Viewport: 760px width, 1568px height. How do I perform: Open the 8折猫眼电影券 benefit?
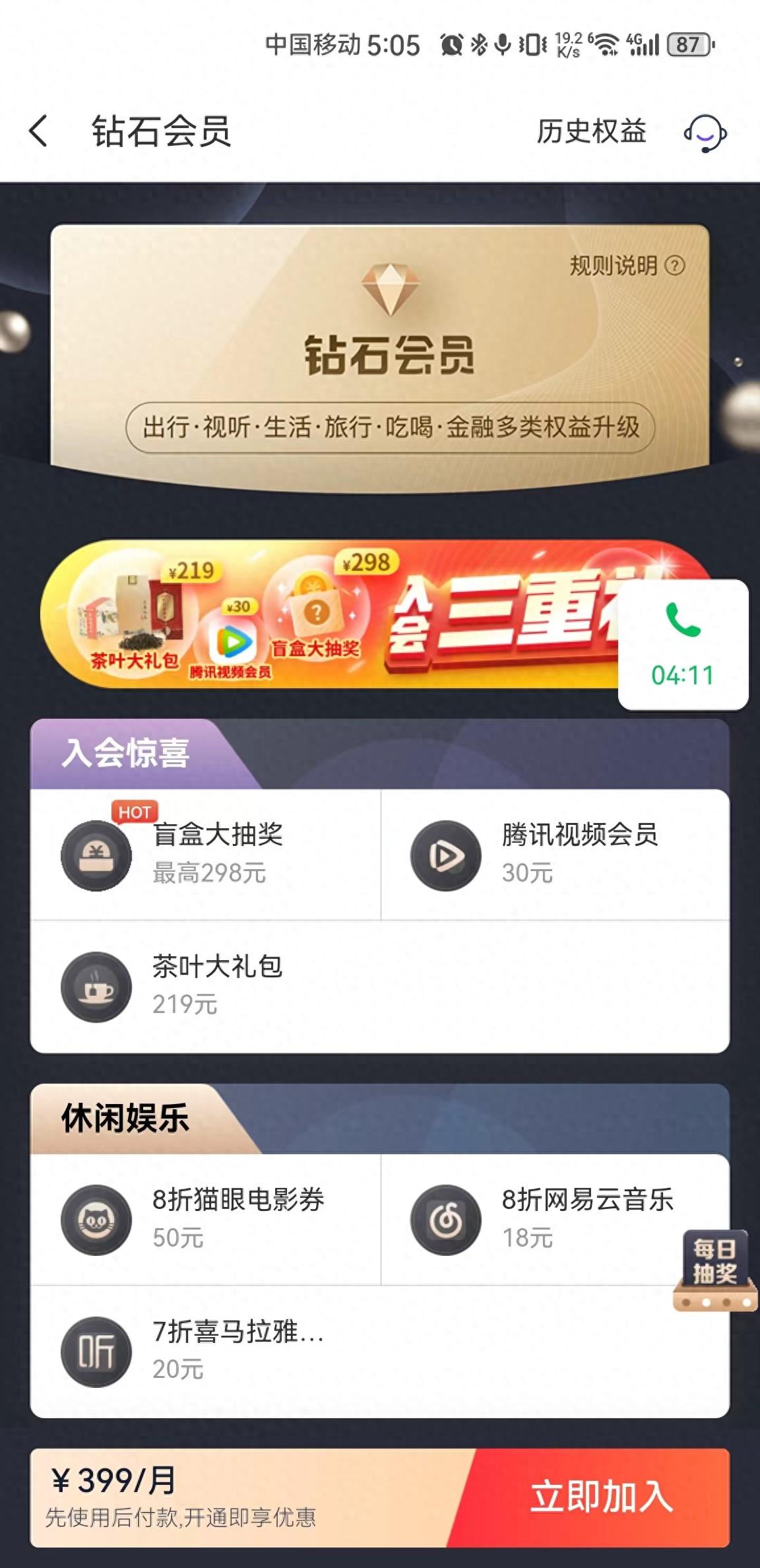click(206, 1218)
